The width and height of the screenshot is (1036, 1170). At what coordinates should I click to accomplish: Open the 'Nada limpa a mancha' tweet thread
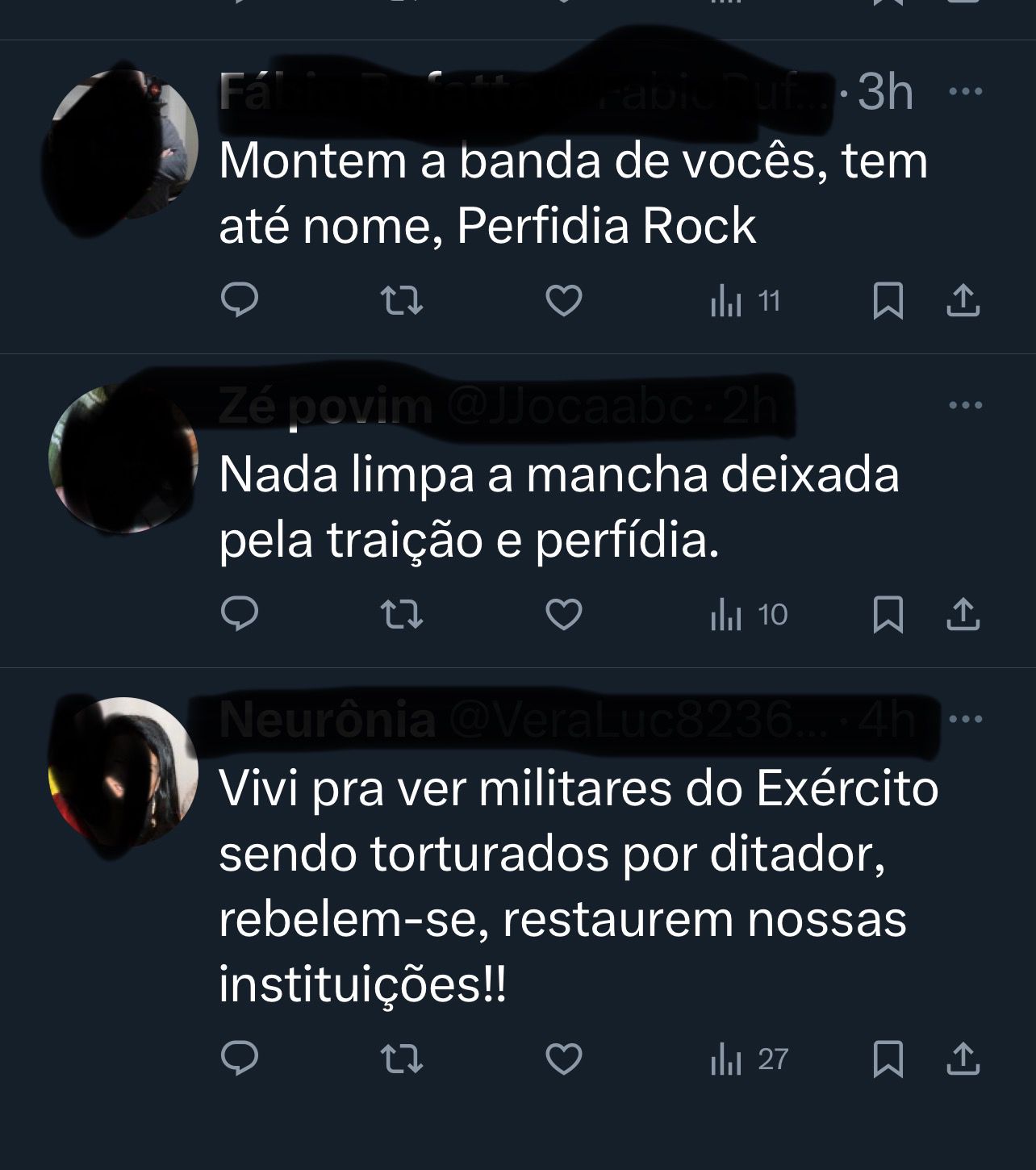pyautogui.click(x=557, y=507)
